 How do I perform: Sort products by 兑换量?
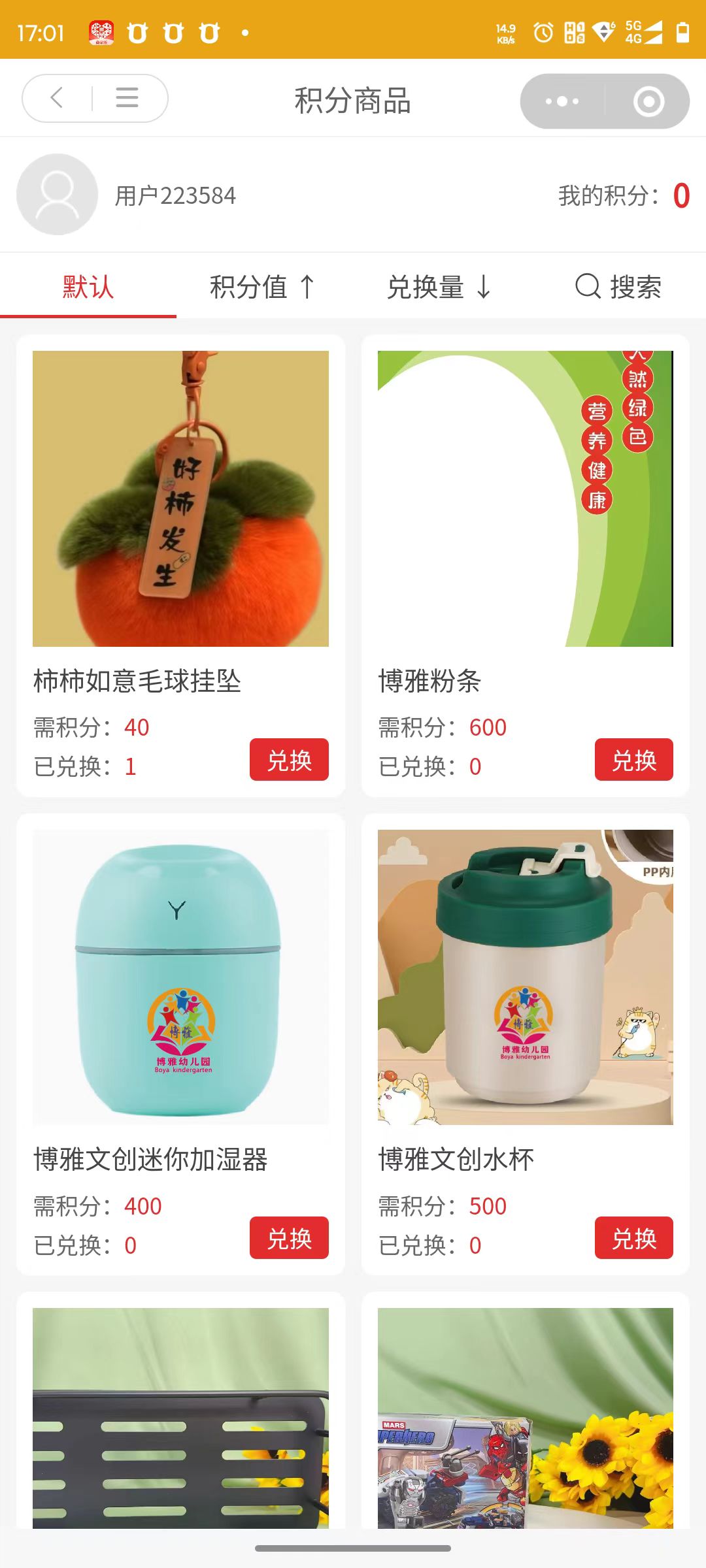point(439,287)
